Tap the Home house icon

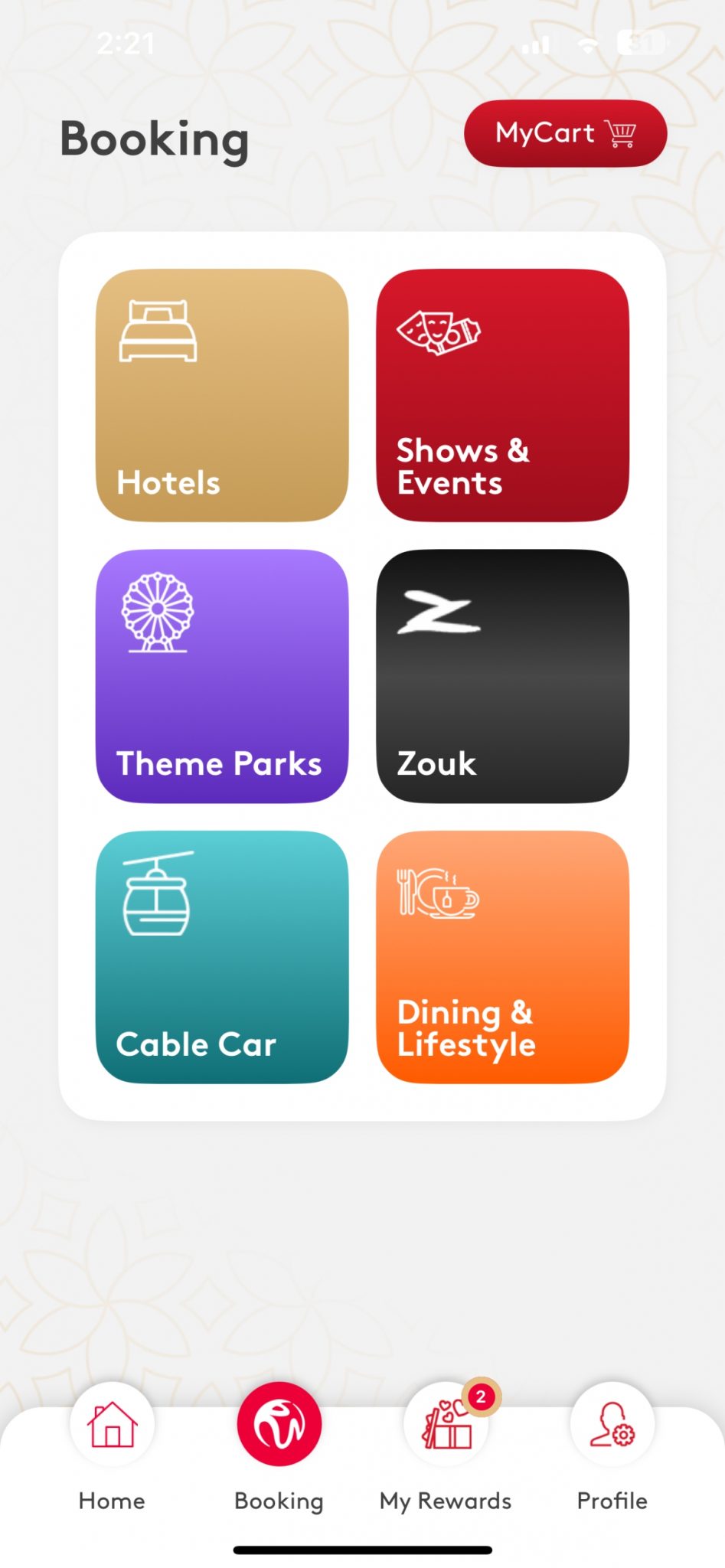(x=111, y=1424)
